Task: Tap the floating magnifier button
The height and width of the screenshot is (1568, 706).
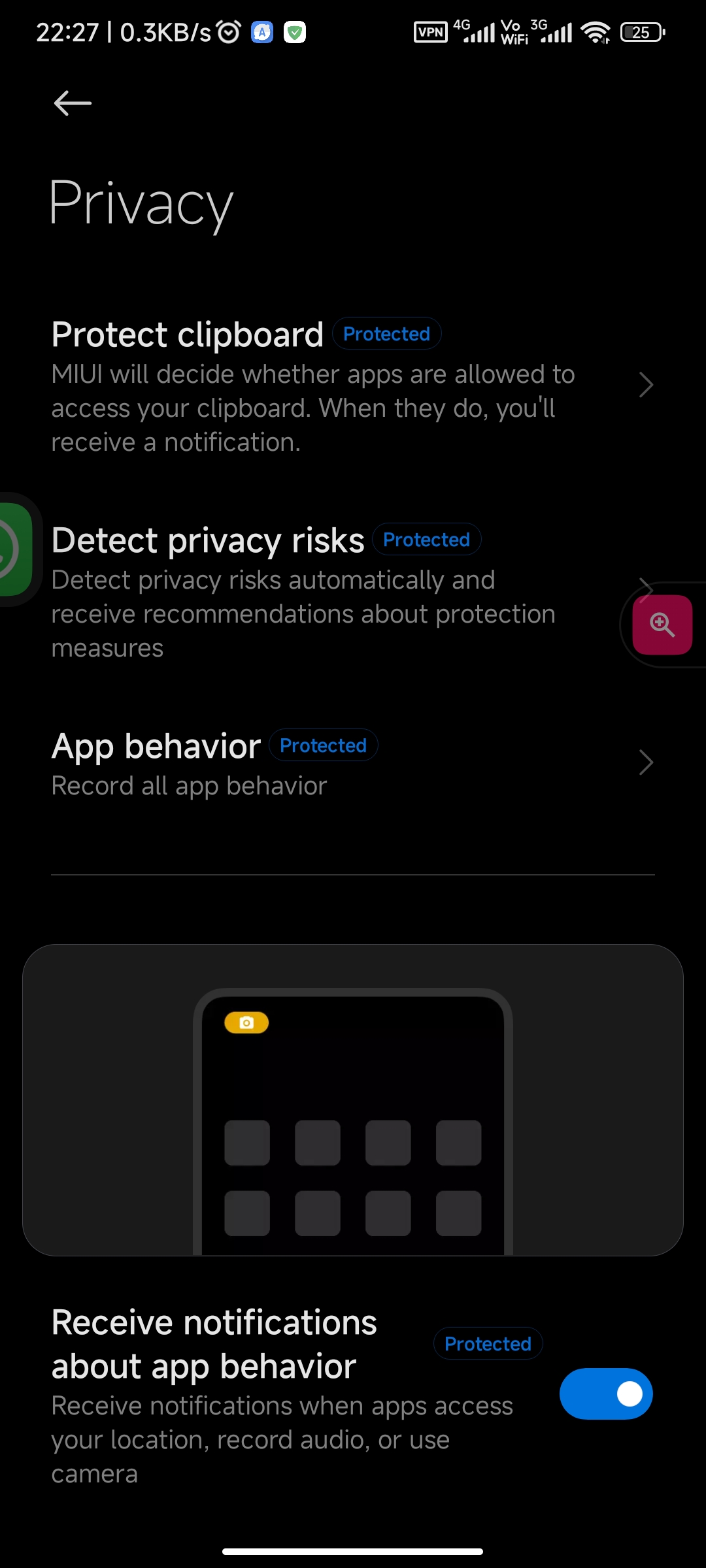Action: click(x=662, y=625)
